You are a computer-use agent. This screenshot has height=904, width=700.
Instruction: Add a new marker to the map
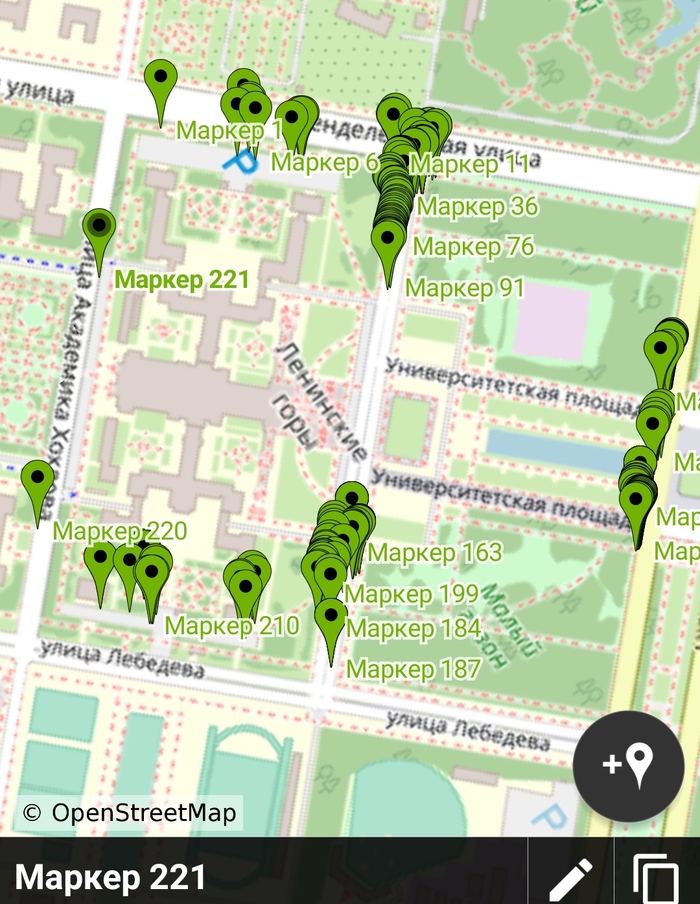[x=628, y=766]
